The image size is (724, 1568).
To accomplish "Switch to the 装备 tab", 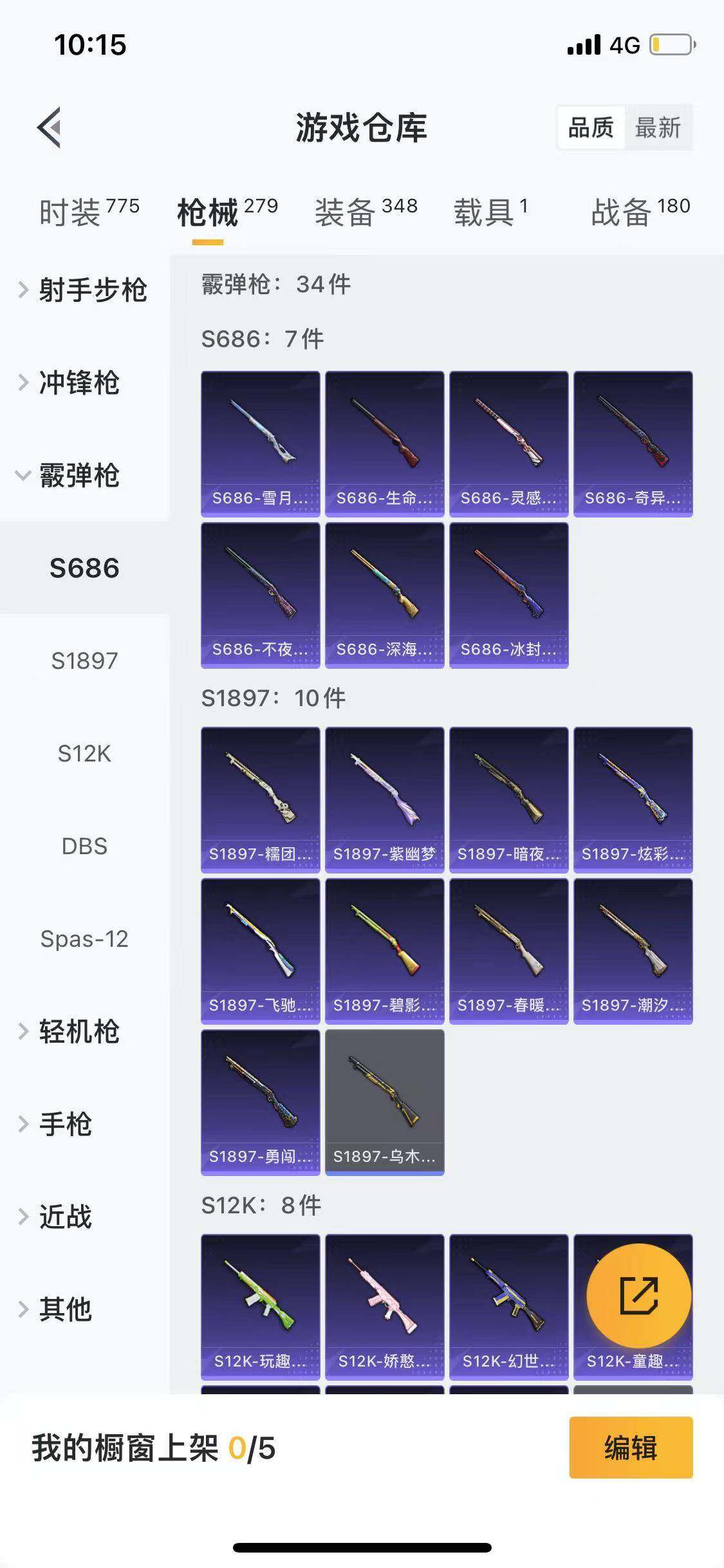I will tap(366, 212).
